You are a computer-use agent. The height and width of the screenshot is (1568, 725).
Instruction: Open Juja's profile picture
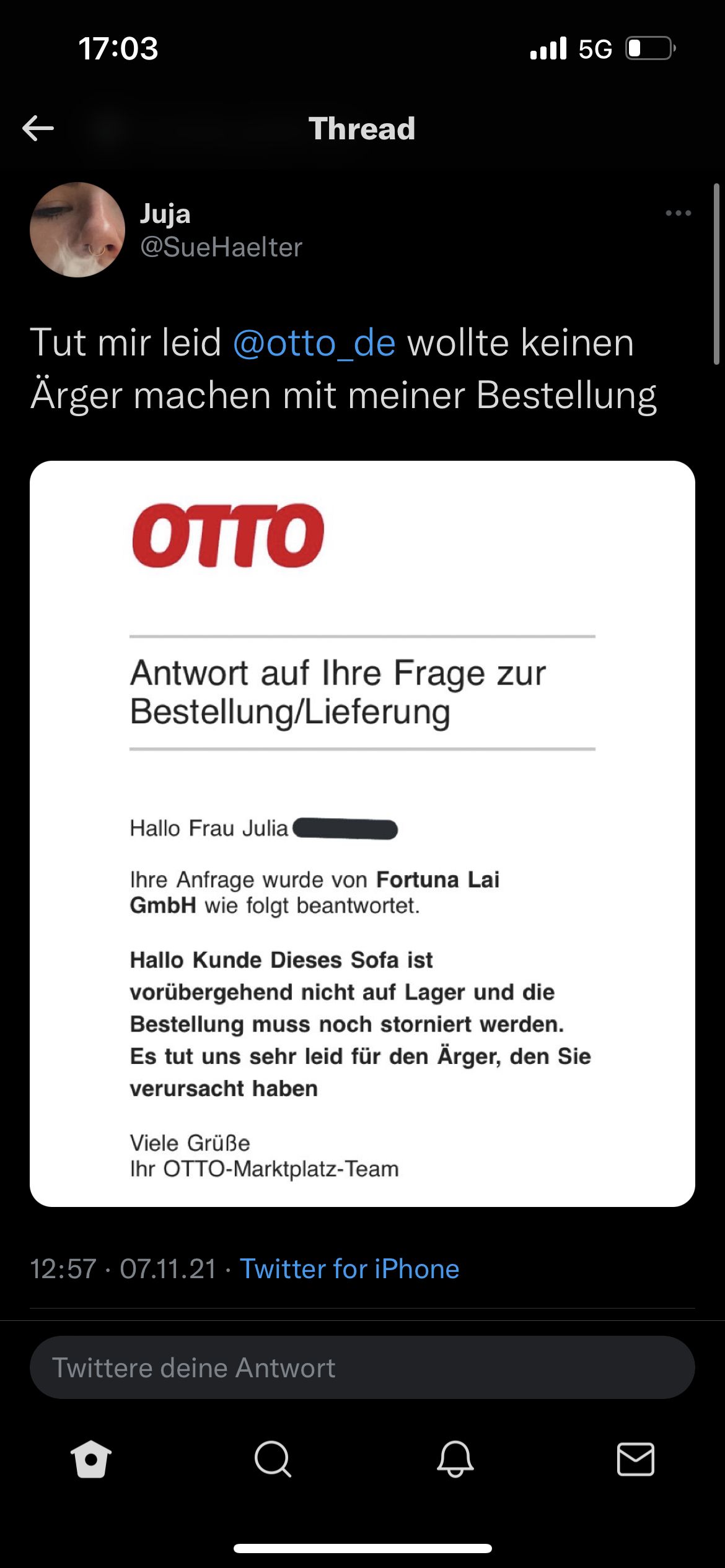(x=77, y=230)
